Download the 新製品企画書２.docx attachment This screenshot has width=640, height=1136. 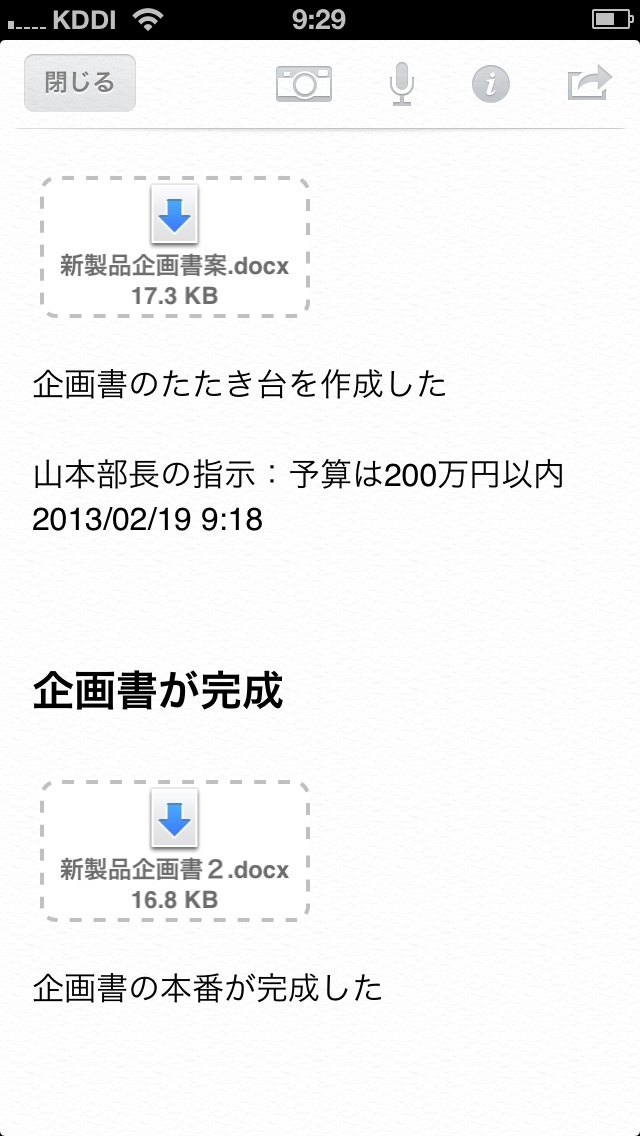175,851
